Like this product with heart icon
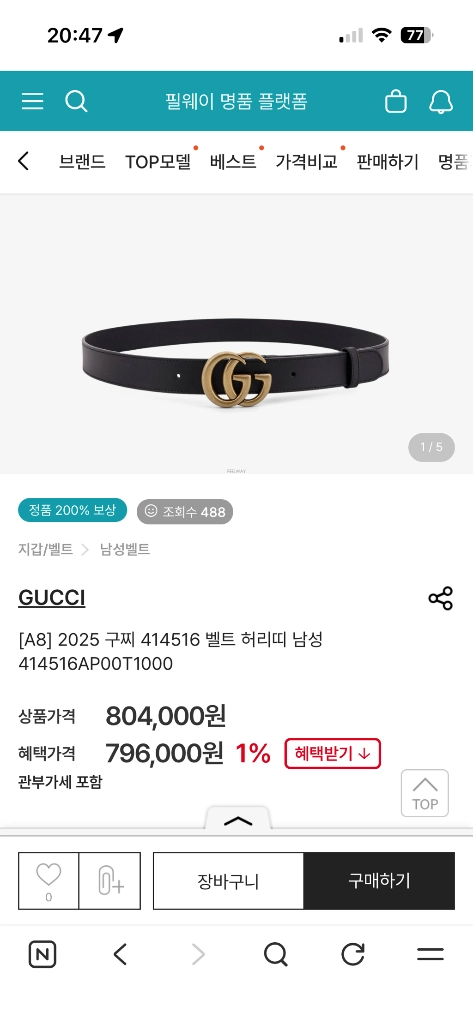The image size is (473, 1024). (48, 880)
